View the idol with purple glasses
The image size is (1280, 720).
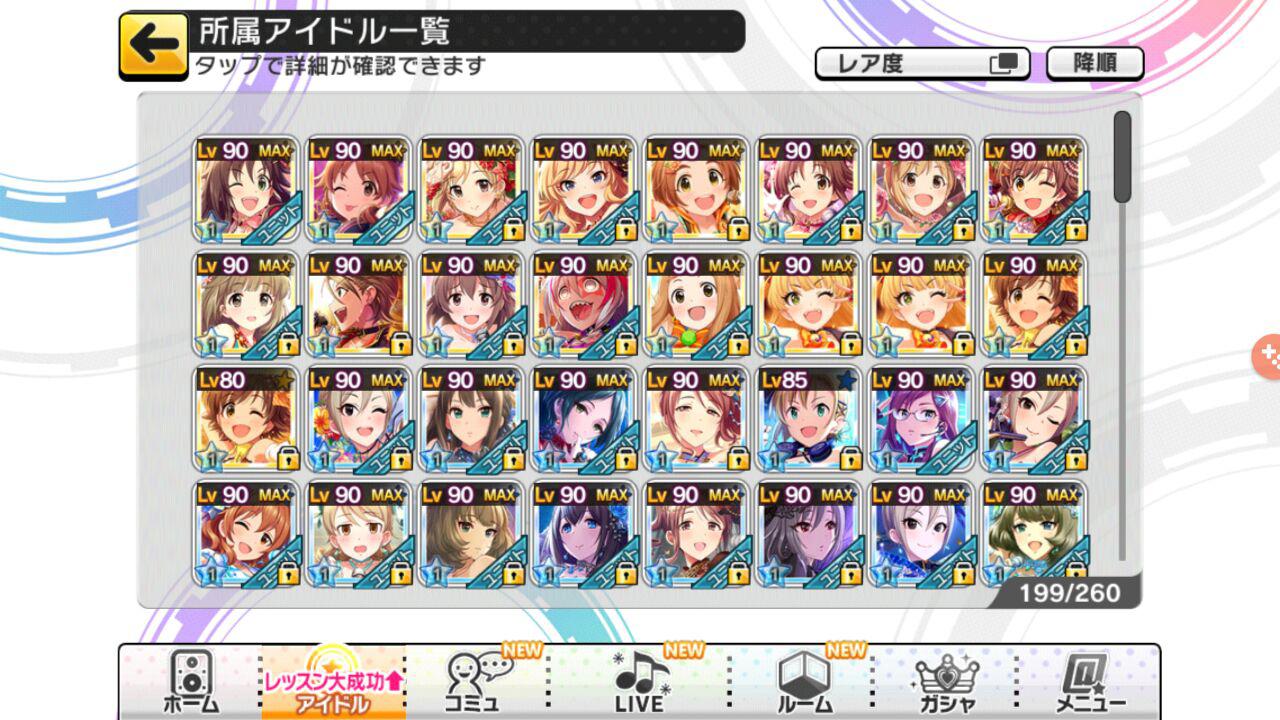[x=920, y=419]
